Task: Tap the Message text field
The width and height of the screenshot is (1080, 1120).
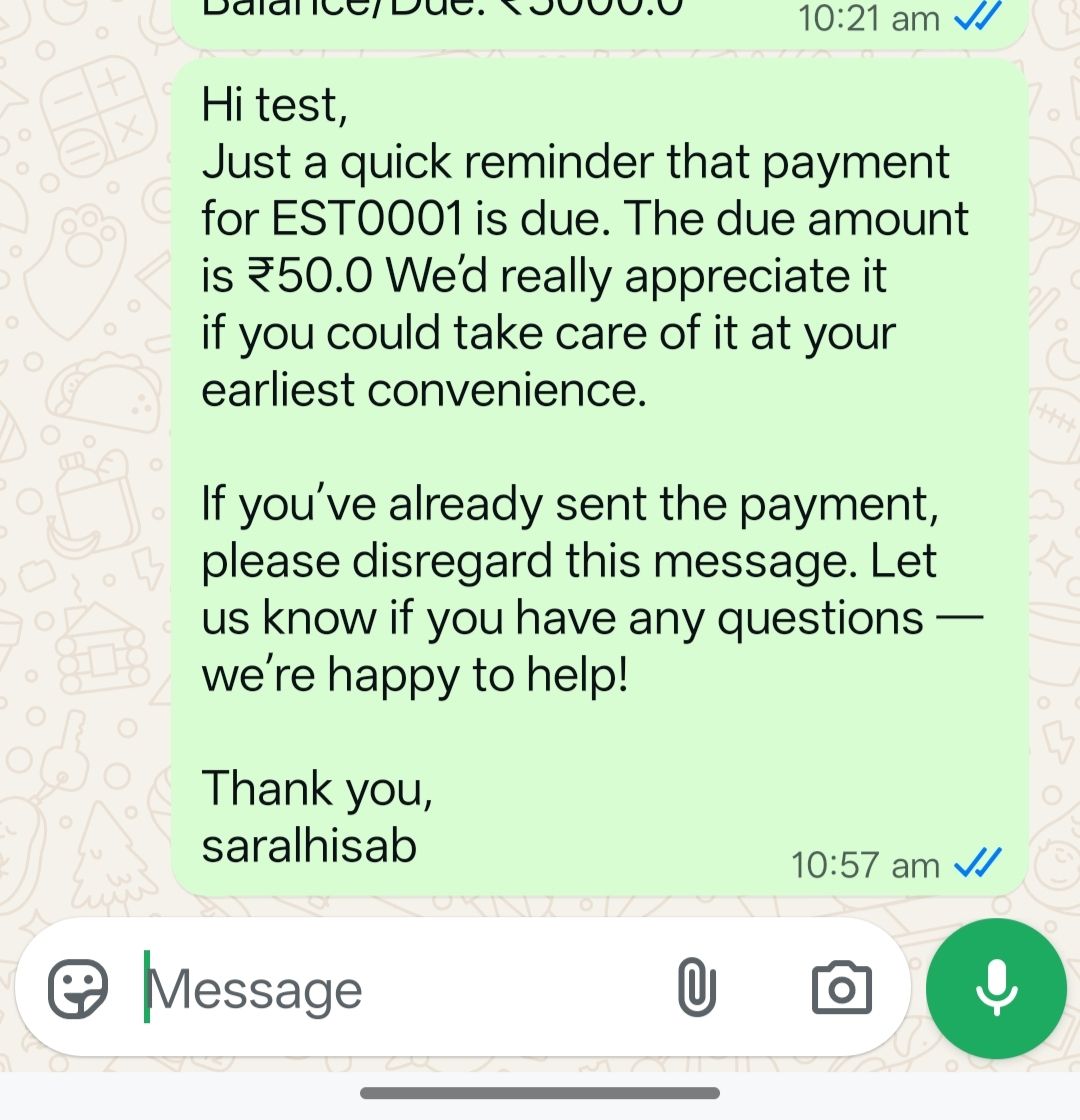Action: [x=400, y=990]
